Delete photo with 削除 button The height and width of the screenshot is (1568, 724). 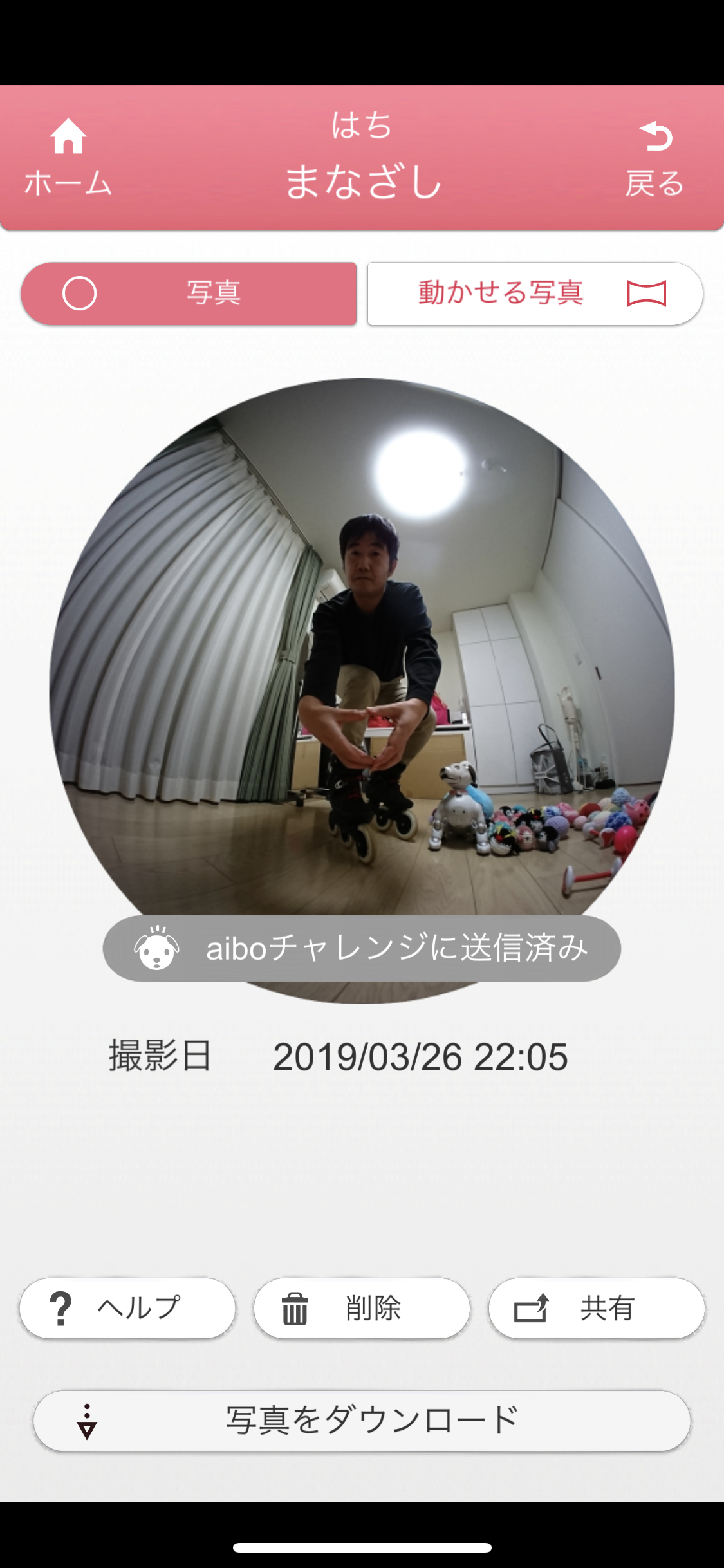(362, 1309)
